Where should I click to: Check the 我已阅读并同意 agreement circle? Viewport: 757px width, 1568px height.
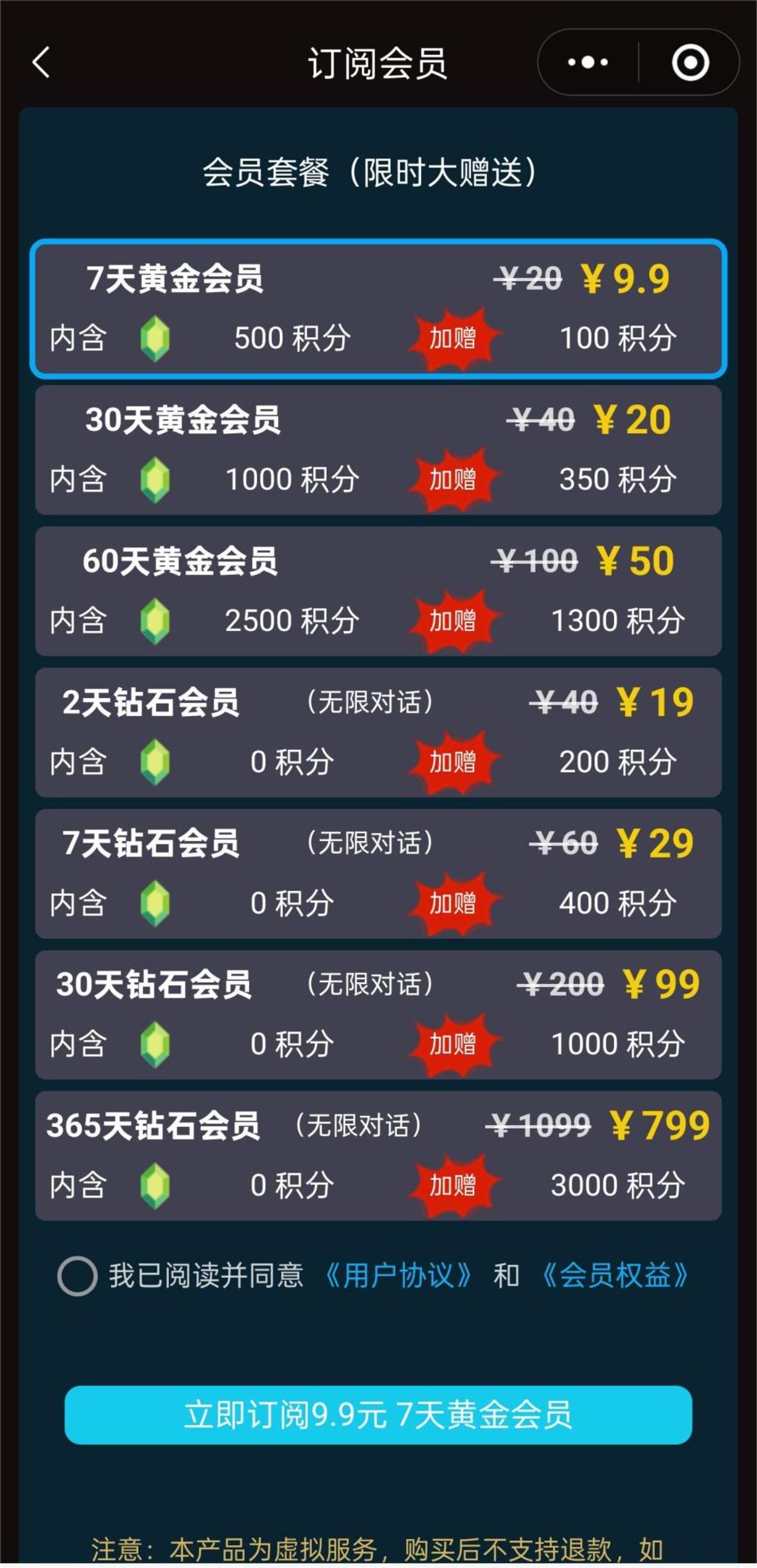pos(77,1277)
